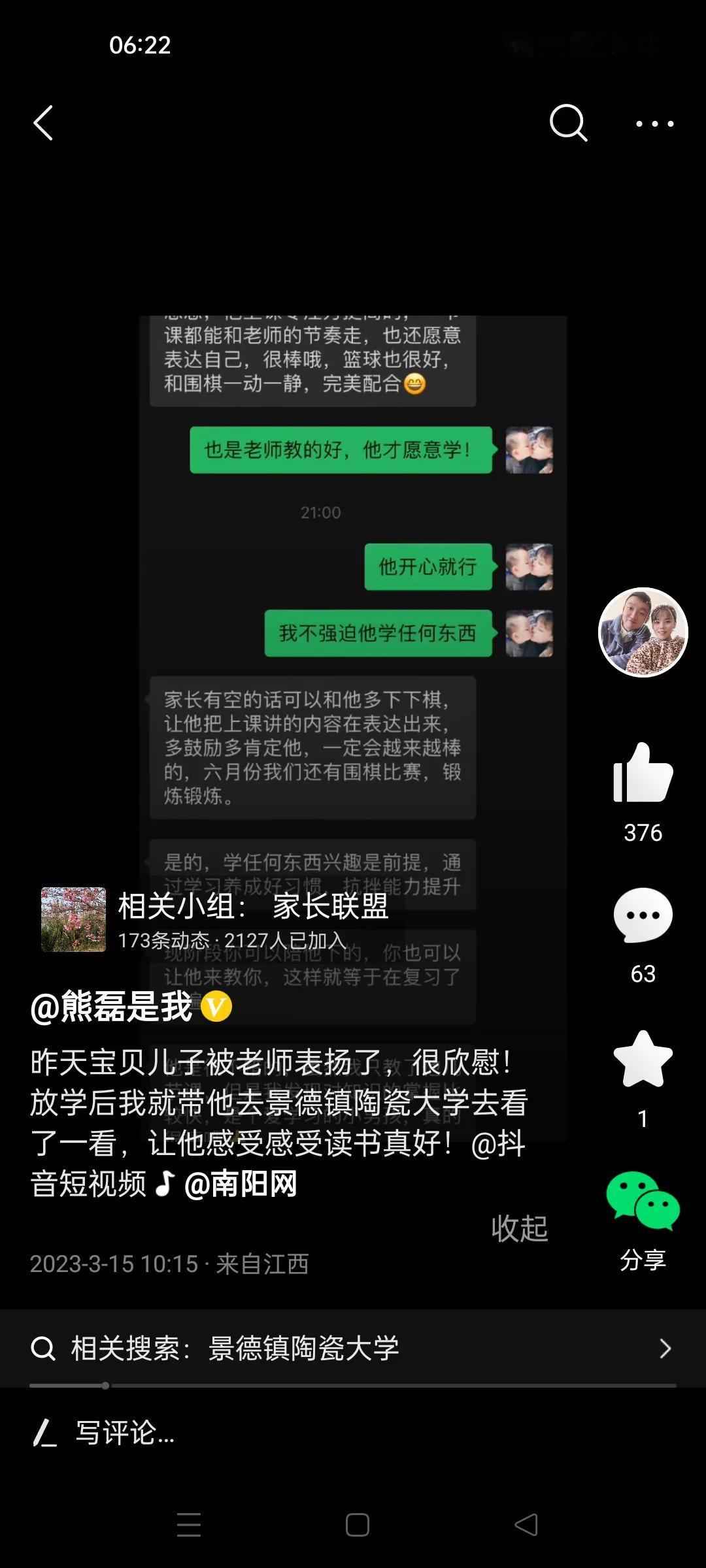
Task: Tap 写评论 to write a comment
Action: click(x=124, y=1432)
